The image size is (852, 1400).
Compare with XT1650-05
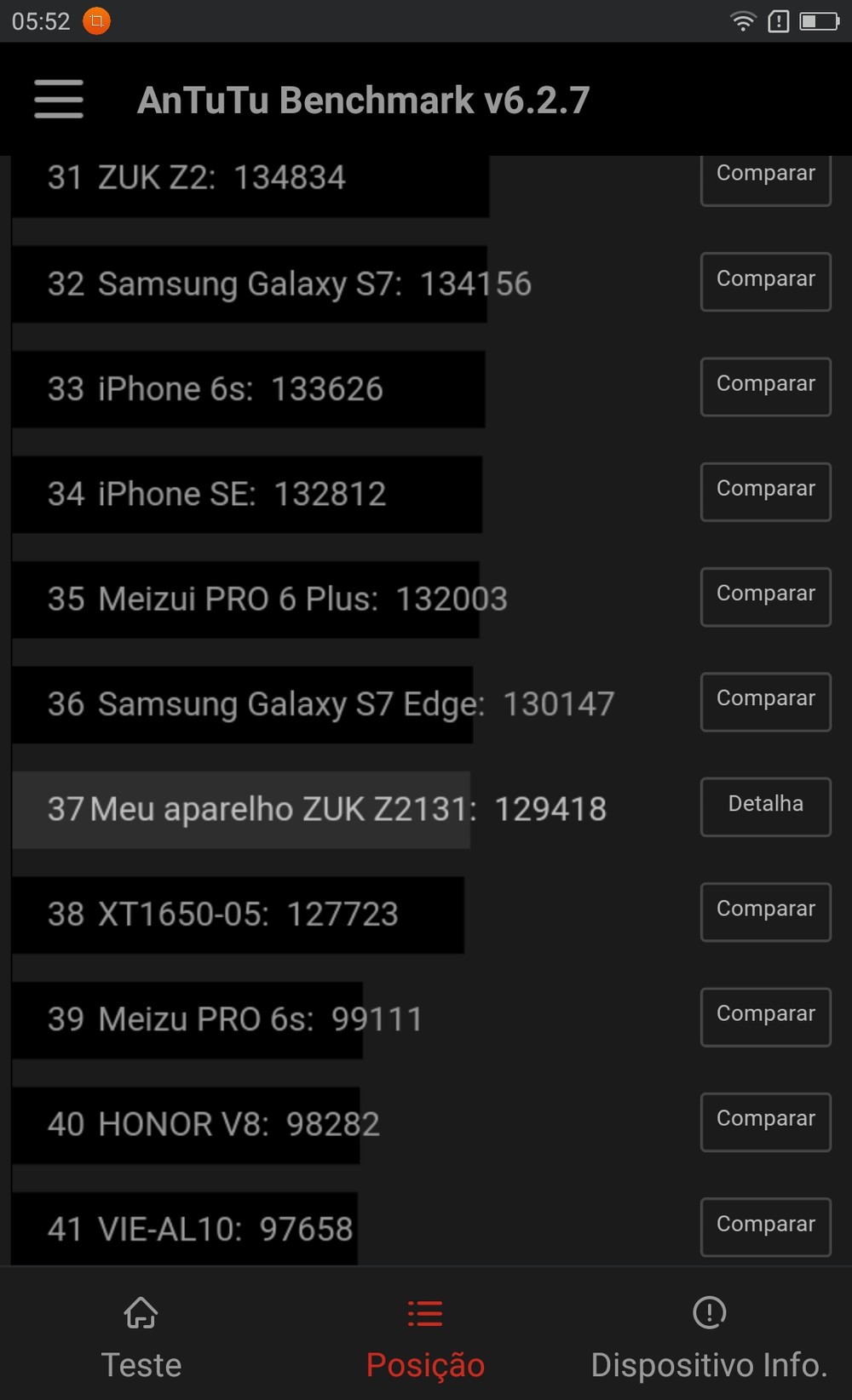[x=765, y=912]
